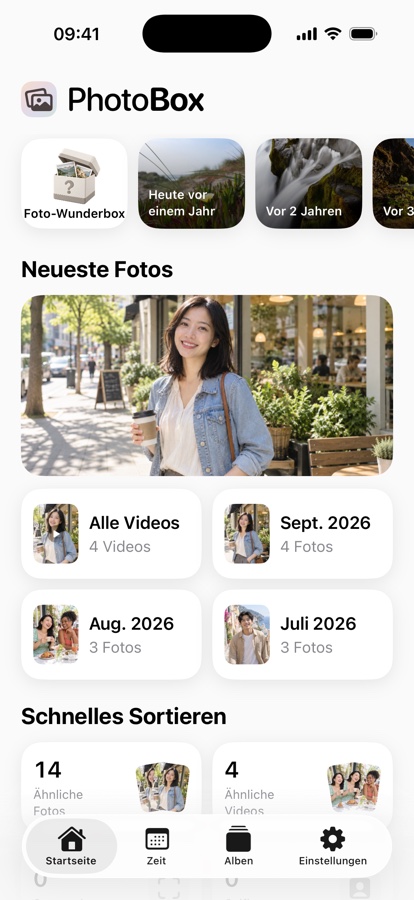
Task: Open the Alle Videos card
Action: [111, 534]
